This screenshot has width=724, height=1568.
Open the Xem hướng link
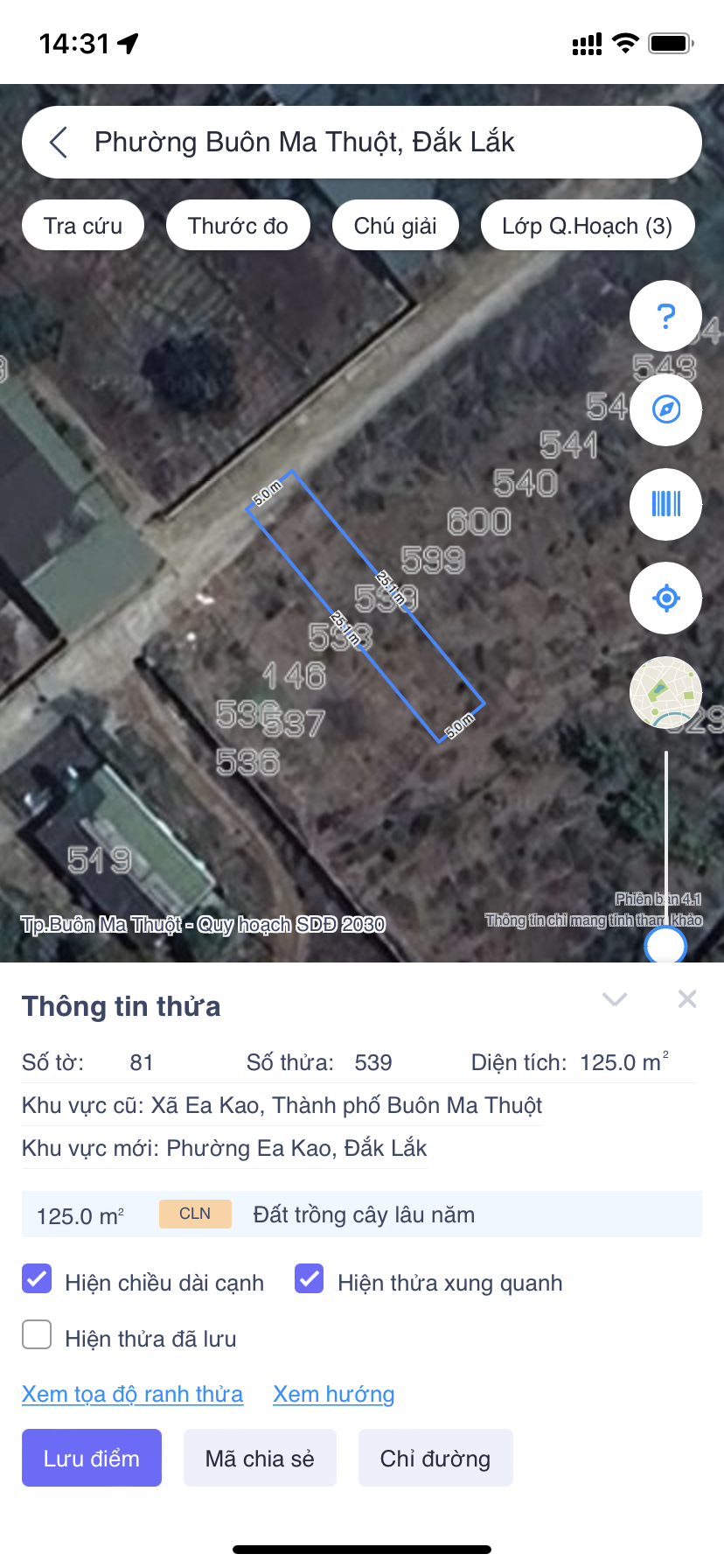(333, 1394)
